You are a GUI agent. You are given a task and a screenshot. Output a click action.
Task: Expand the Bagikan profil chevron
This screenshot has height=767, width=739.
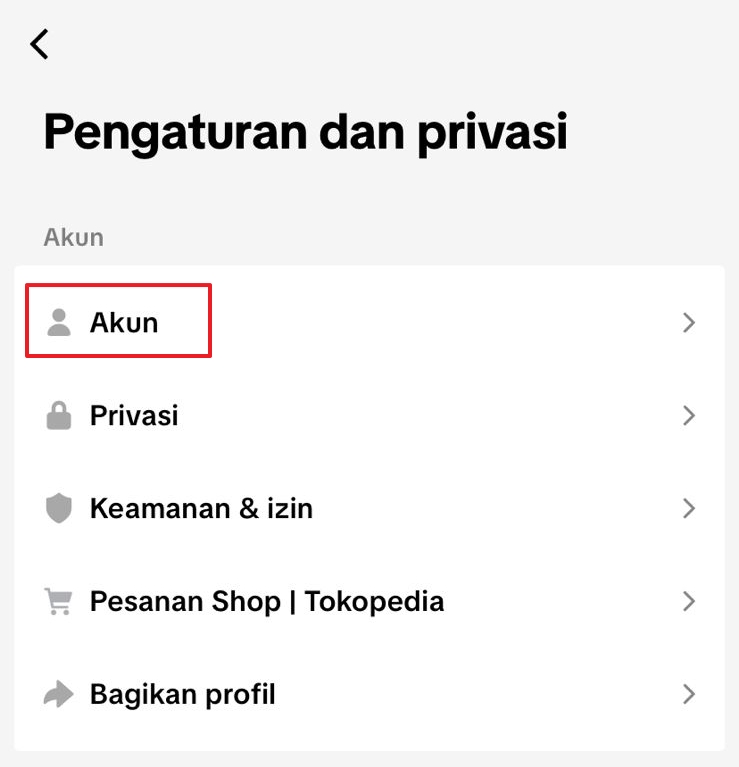(x=688, y=694)
